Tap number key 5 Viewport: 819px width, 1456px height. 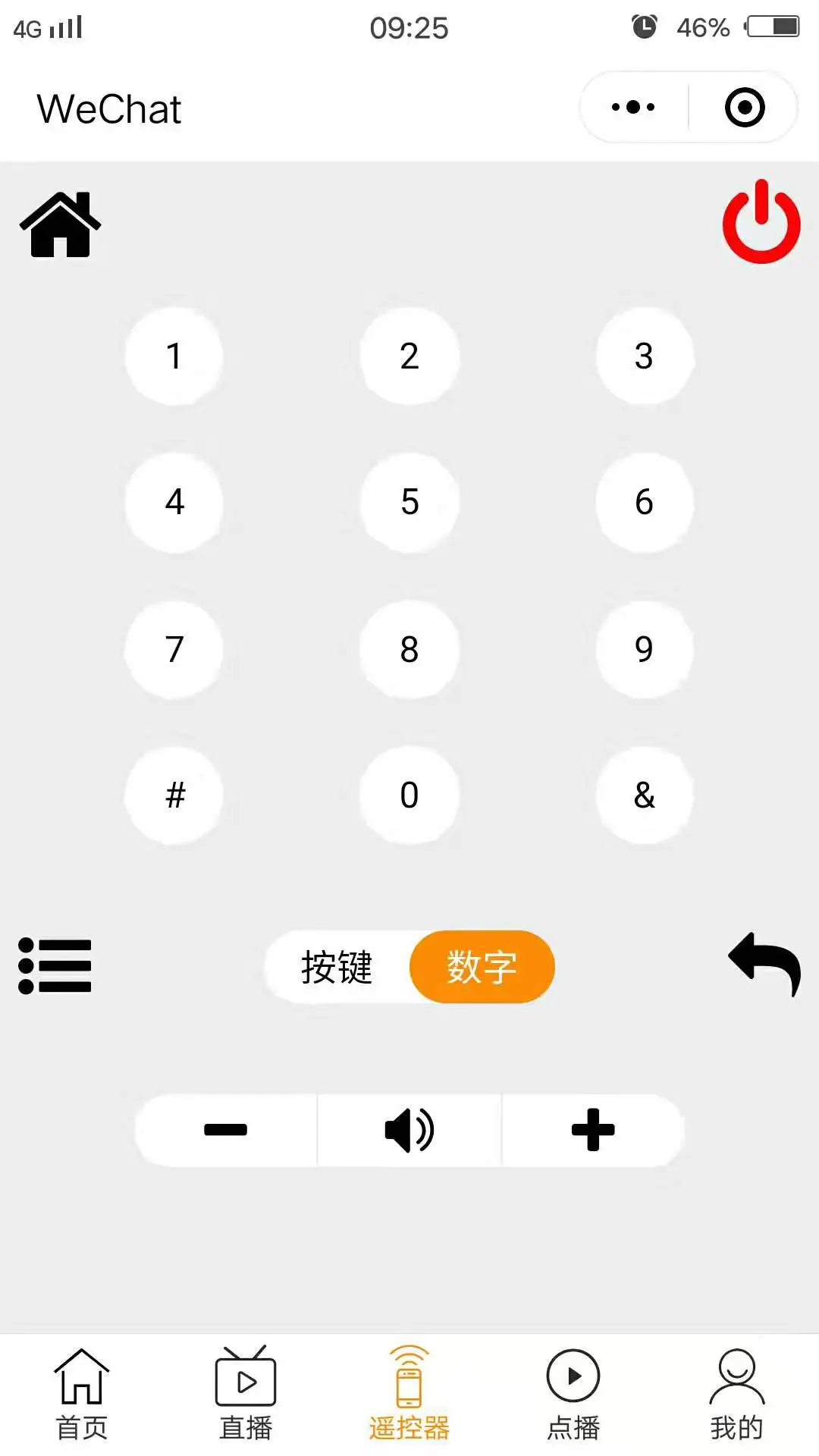(x=409, y=502)
